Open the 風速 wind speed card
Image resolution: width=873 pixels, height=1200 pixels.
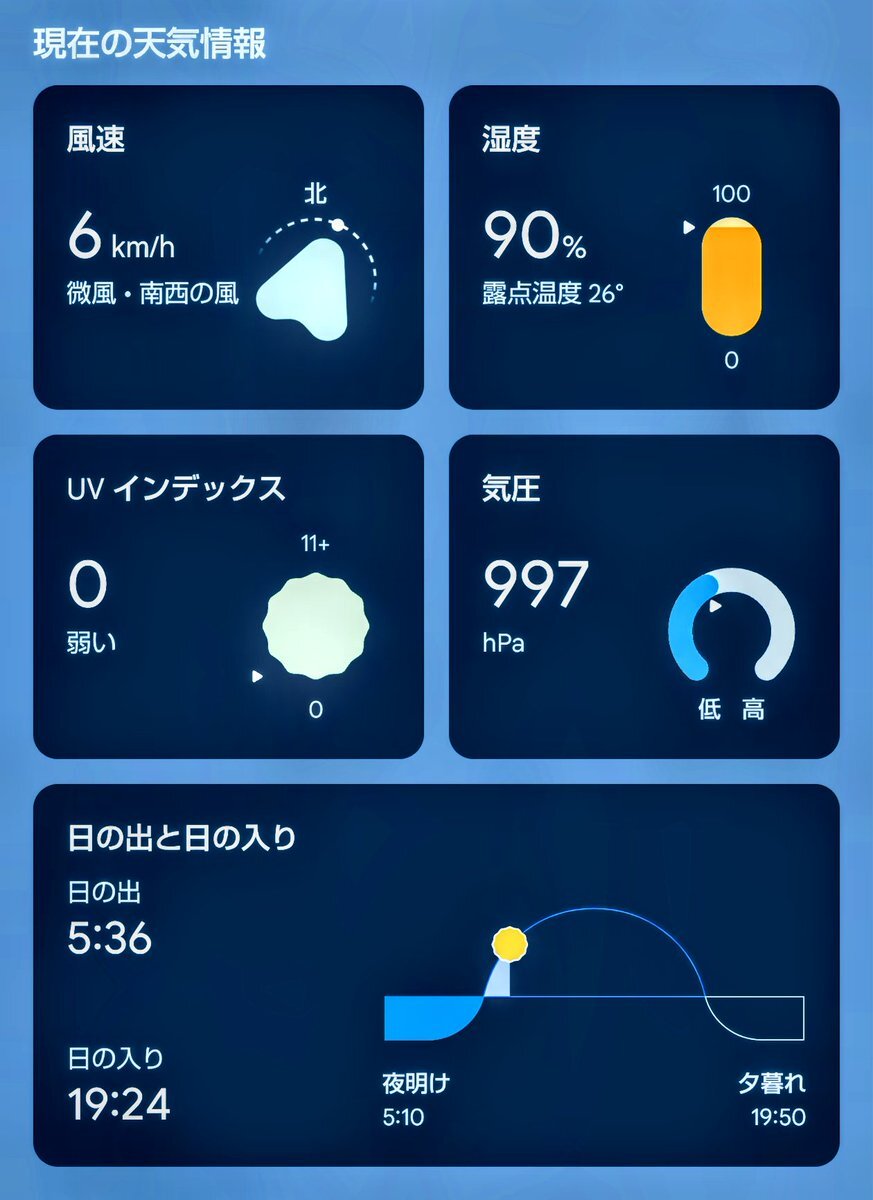228,247
